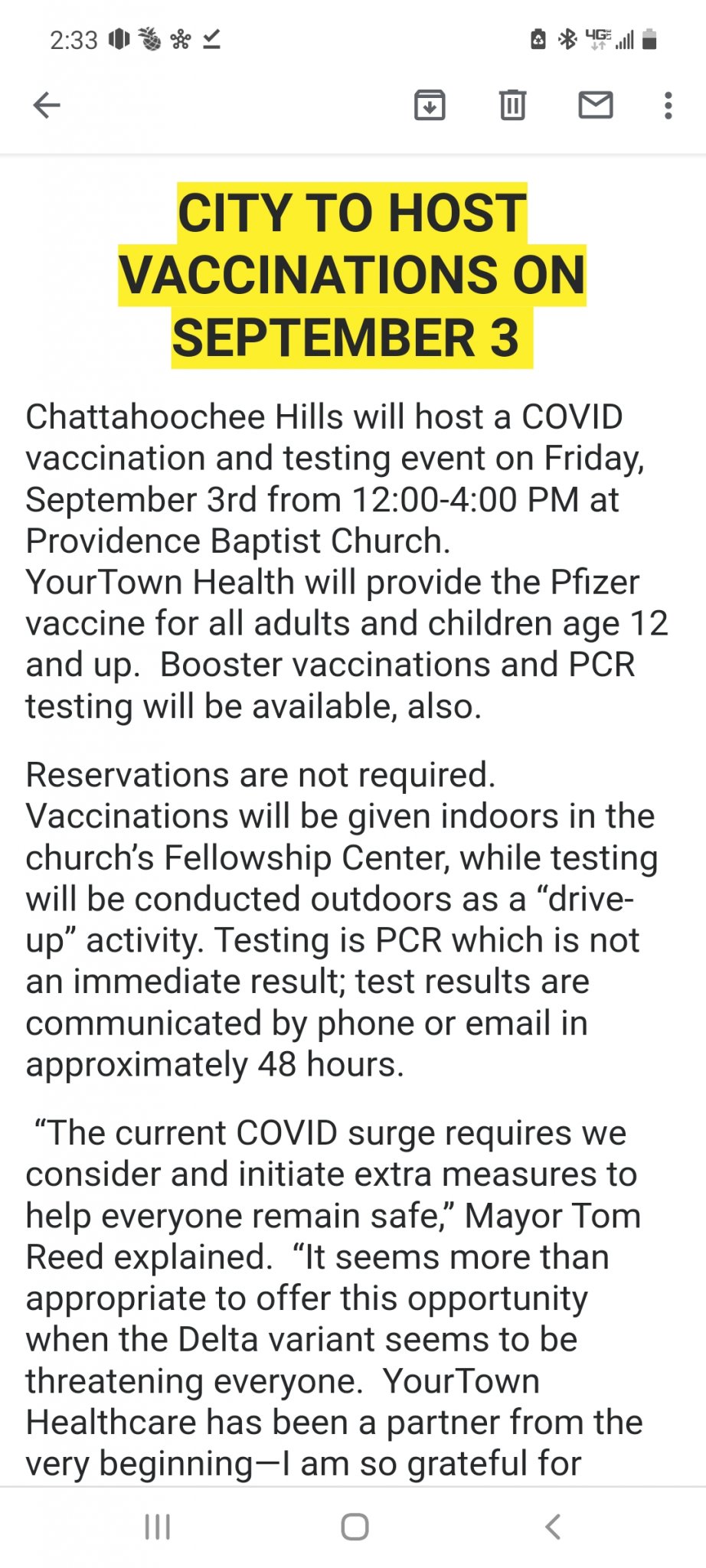706x1568 pixels.
Task: Tap the system back button
Action: coord(552,1527)
